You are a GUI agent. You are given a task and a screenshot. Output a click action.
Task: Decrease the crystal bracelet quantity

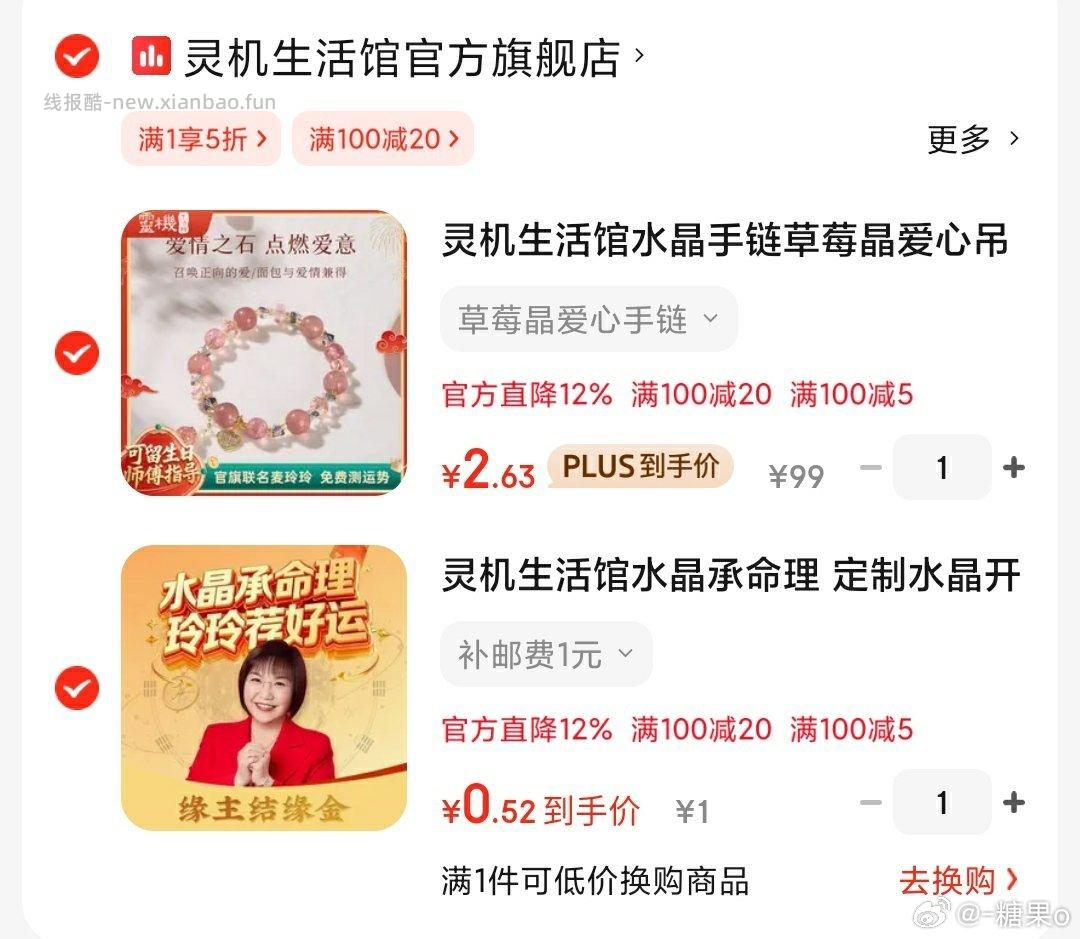[x=871, y=467]
